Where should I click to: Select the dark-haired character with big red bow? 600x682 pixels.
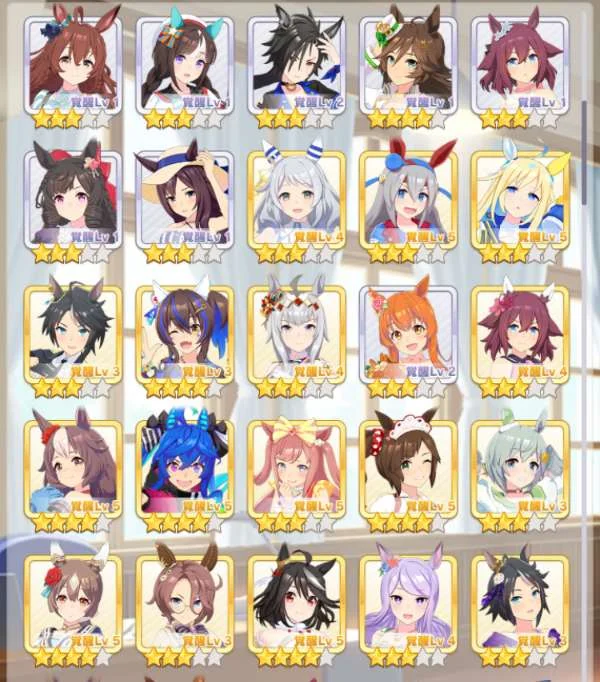click(73, 201)
